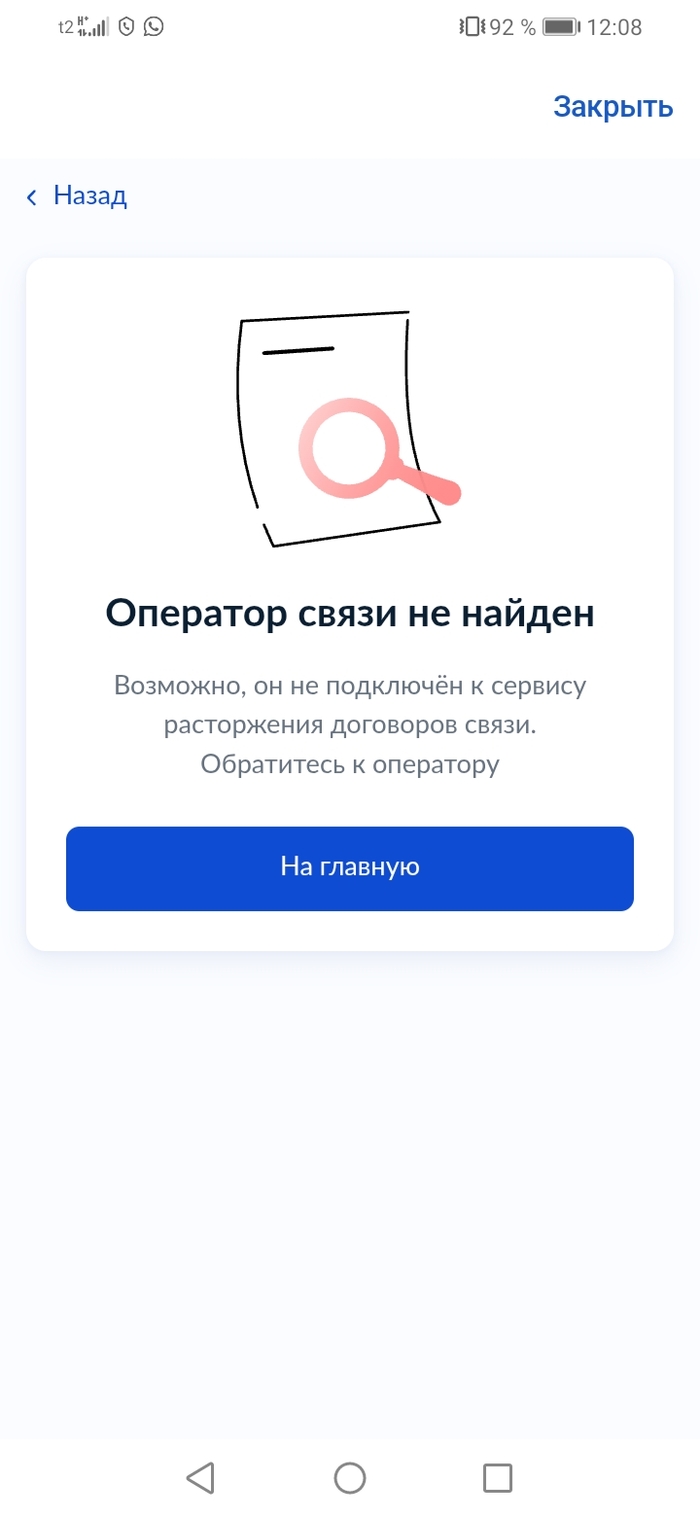Tap the На главную button

(x=350, y=868)
